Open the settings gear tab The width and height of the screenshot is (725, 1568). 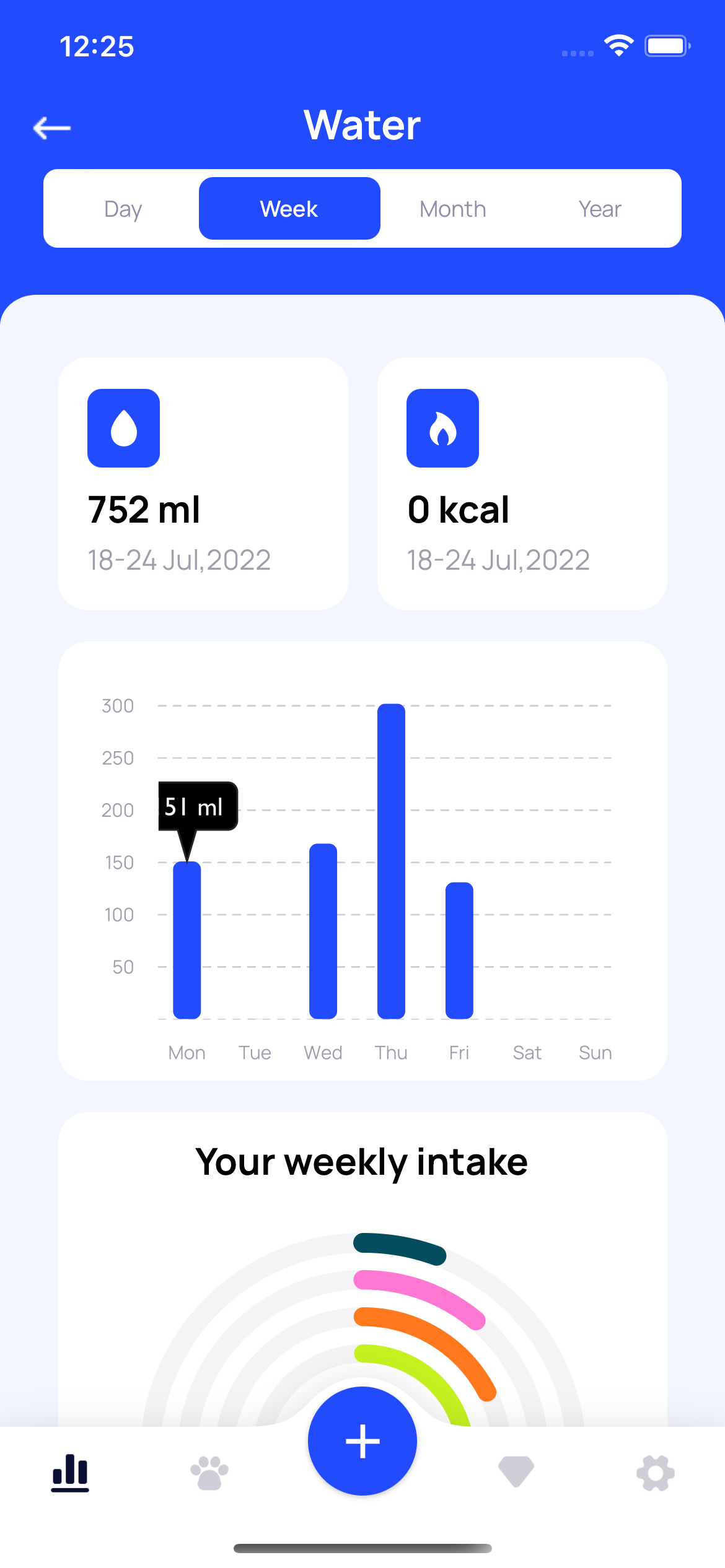[x=655, y=1473]
